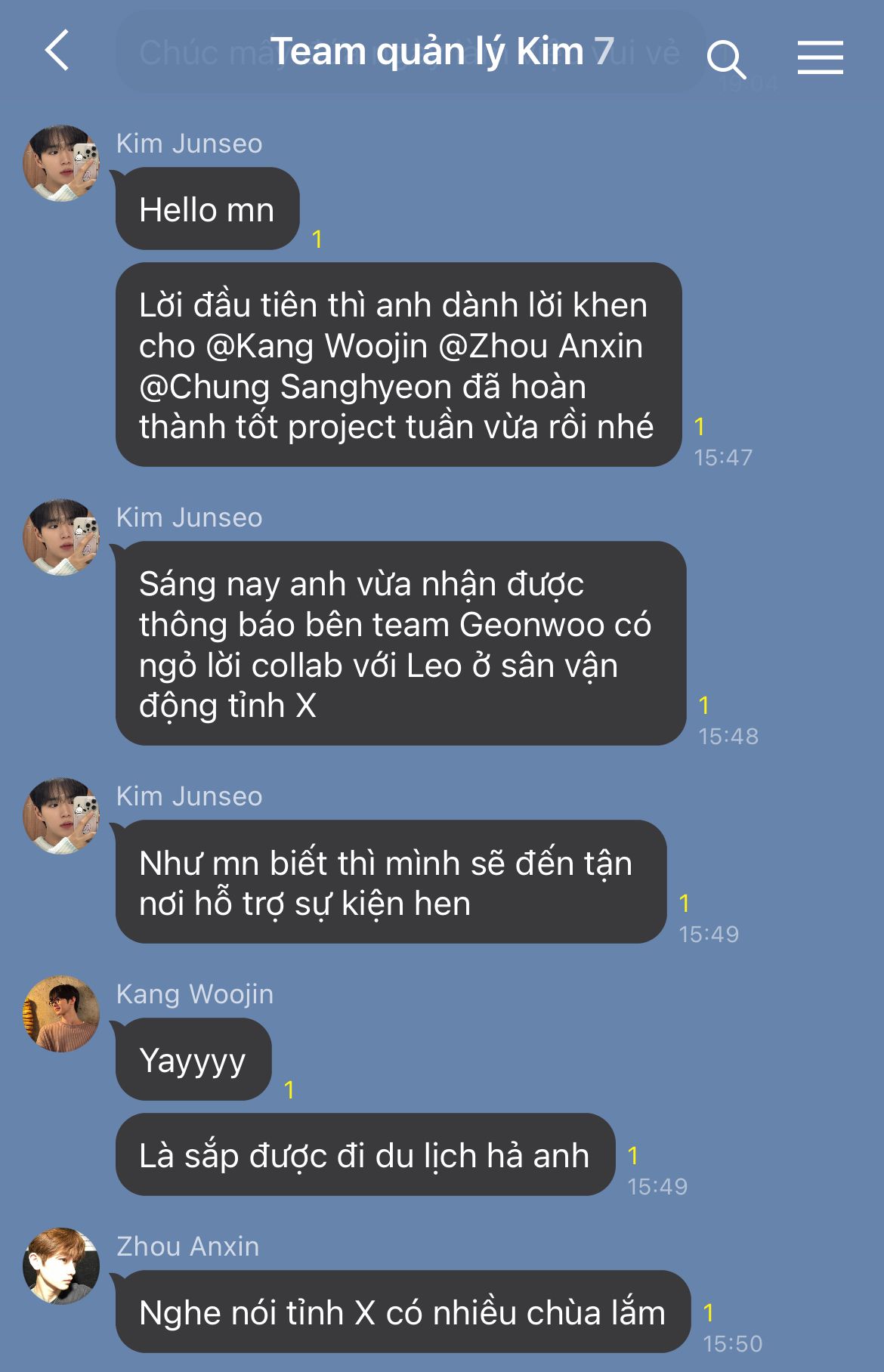Image resolution: width=884 pixels, height=1372 pixels.
Task: Search messages in this chat
Action: [x=726, y=58]
